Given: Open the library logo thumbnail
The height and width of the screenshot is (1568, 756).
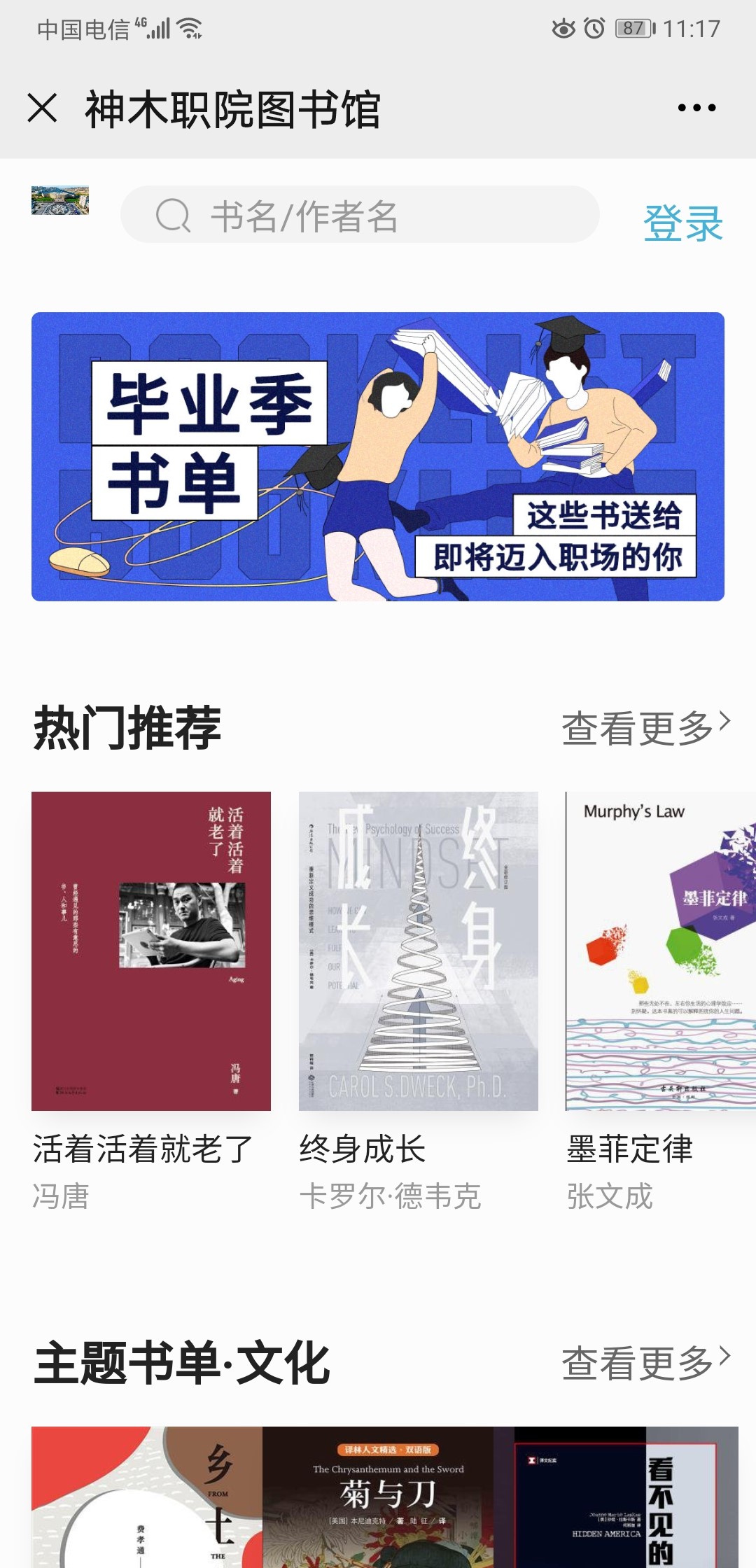Looking at the screenshot, I should pyautogui.click(x=60, y=200).
